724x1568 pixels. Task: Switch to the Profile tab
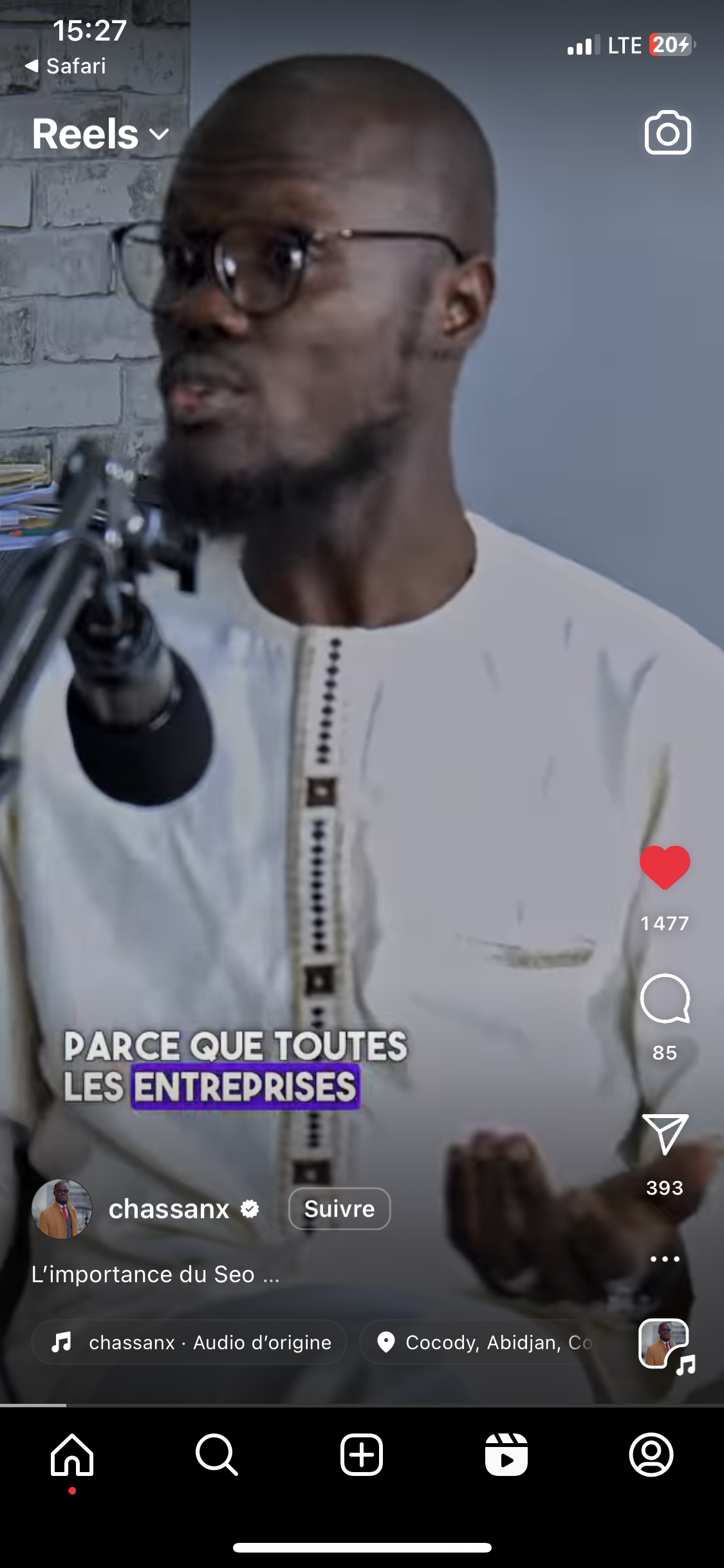pyautogui.click(x=651, y=1455)
